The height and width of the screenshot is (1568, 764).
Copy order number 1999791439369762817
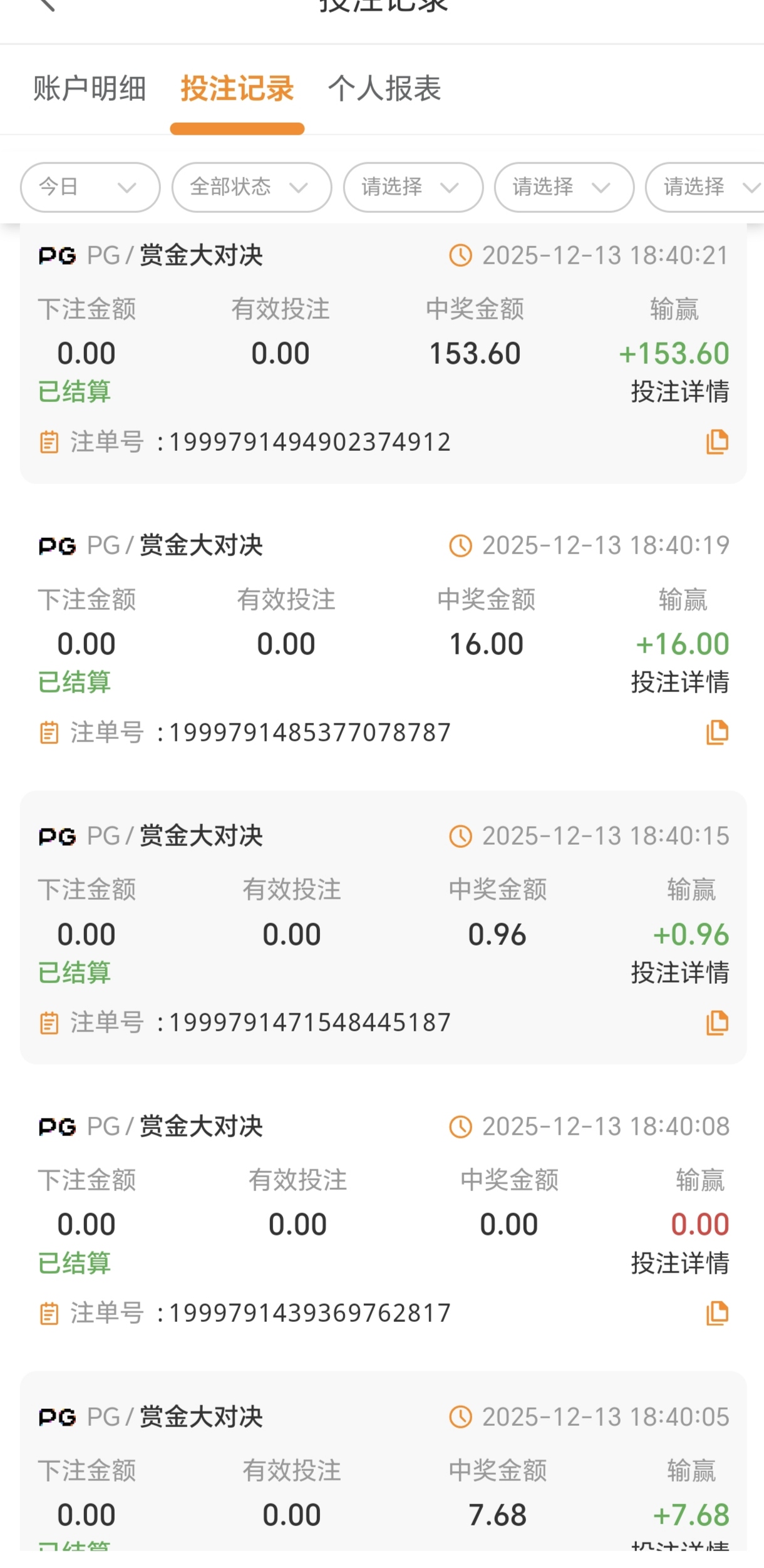coord(717,1313)
